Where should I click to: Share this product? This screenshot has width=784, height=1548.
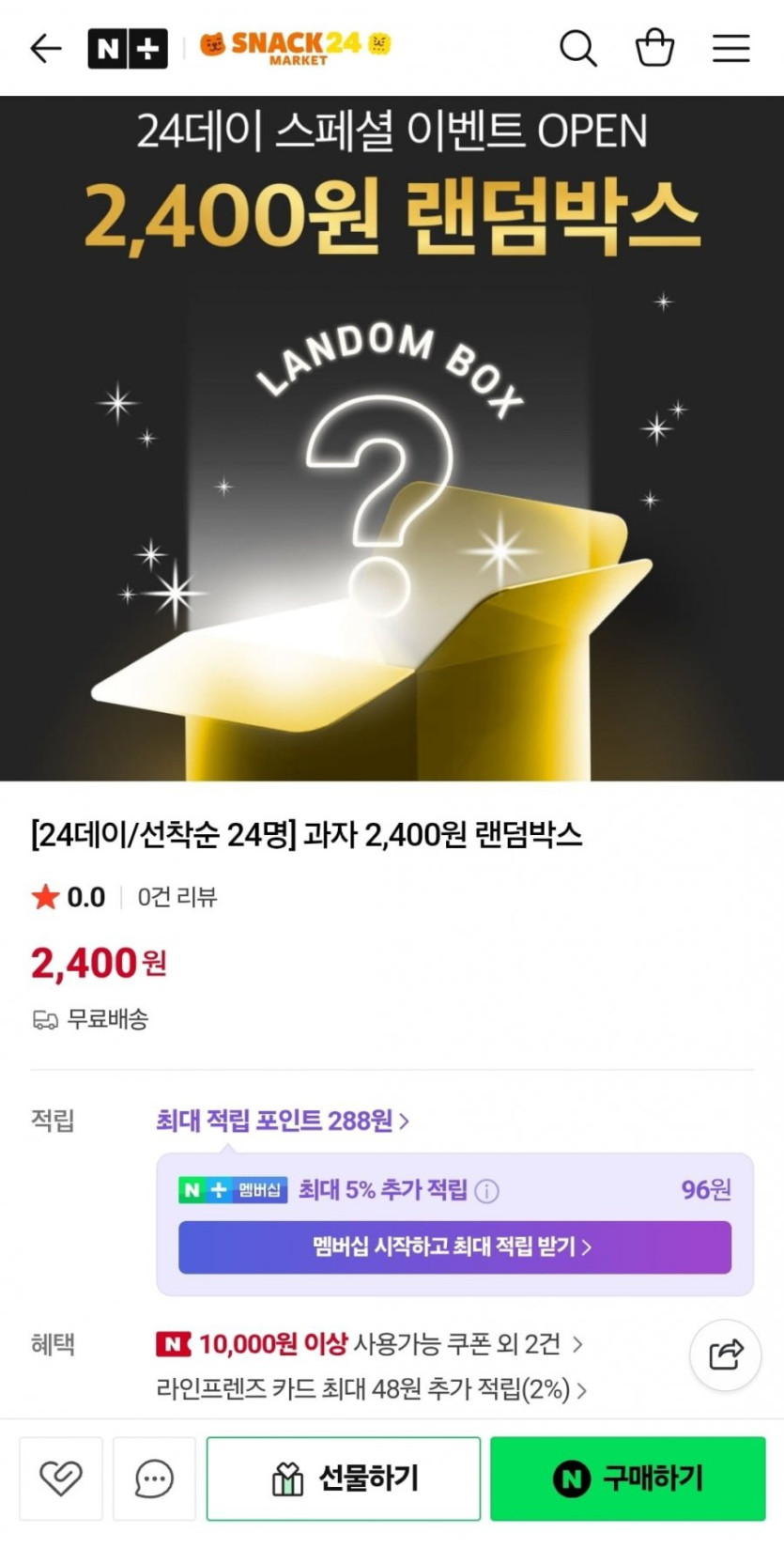[725, 1354]
